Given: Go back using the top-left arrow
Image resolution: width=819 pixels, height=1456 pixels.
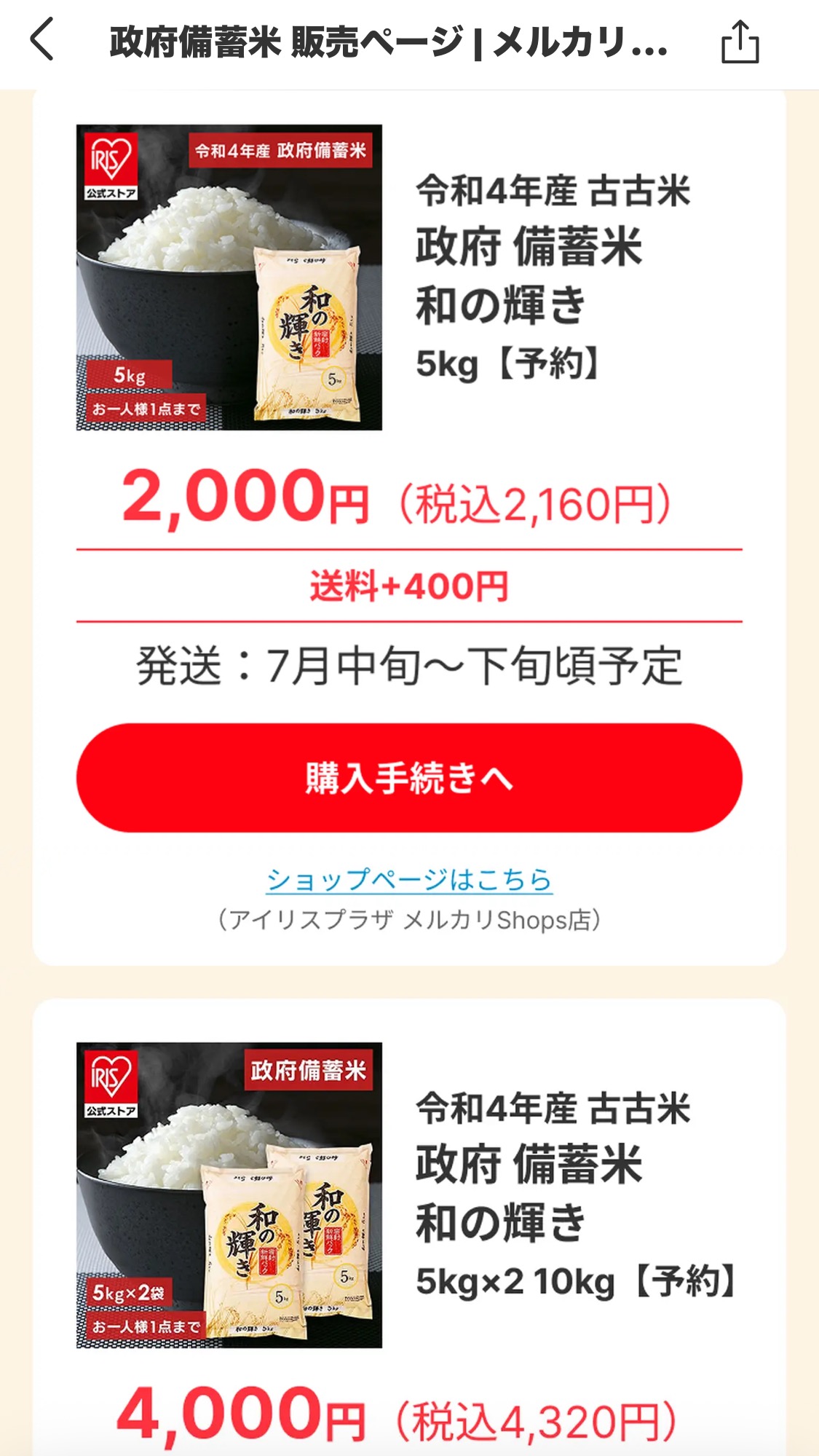Looking at the screenshot, I should coord(42,40).
